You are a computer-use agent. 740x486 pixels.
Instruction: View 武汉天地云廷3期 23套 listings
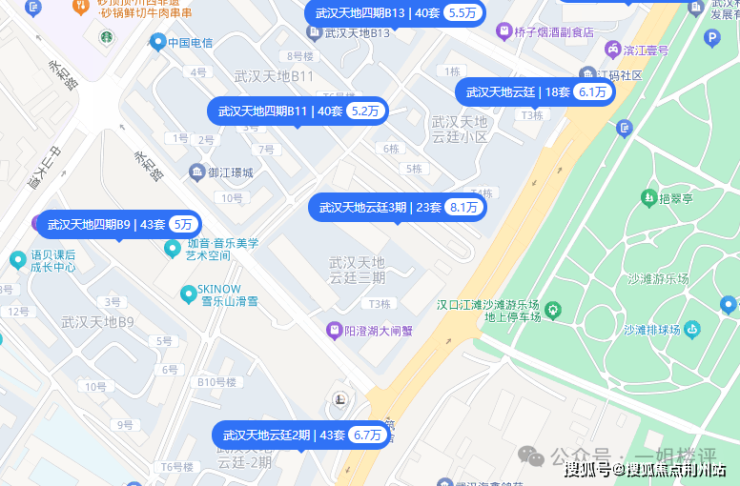coord(397,207)
